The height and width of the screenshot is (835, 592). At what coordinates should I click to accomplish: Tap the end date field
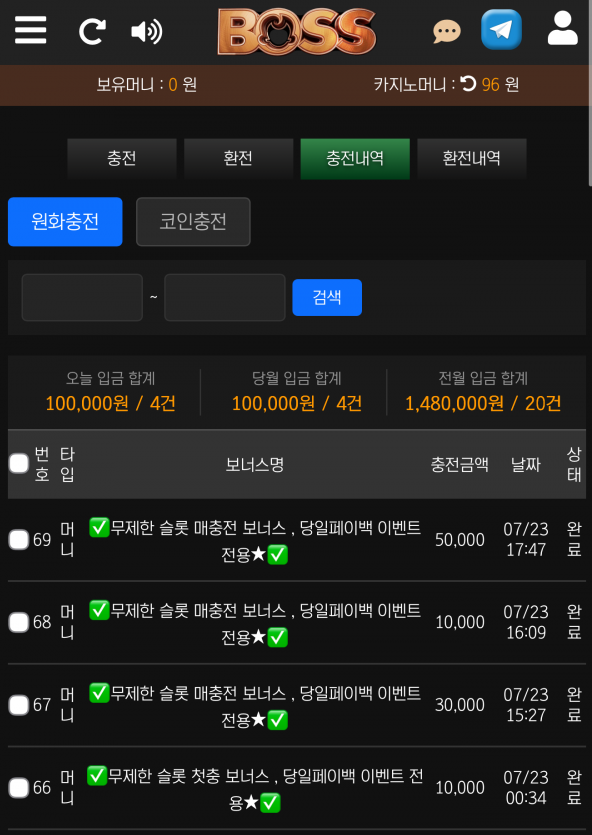tap(225, 297)
